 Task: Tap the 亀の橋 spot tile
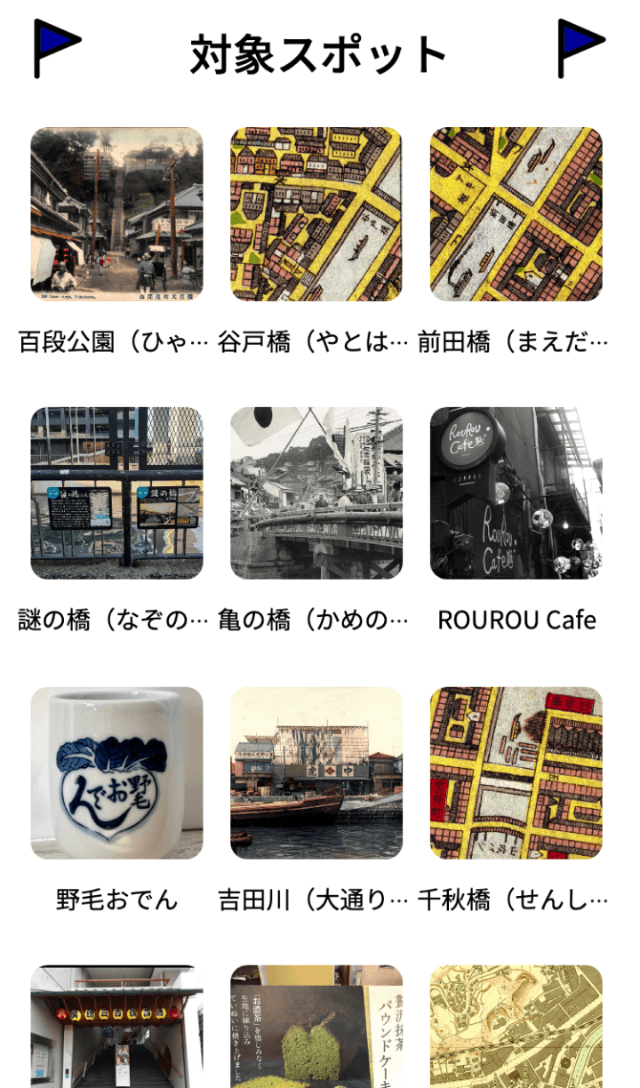tap(316, 493)
